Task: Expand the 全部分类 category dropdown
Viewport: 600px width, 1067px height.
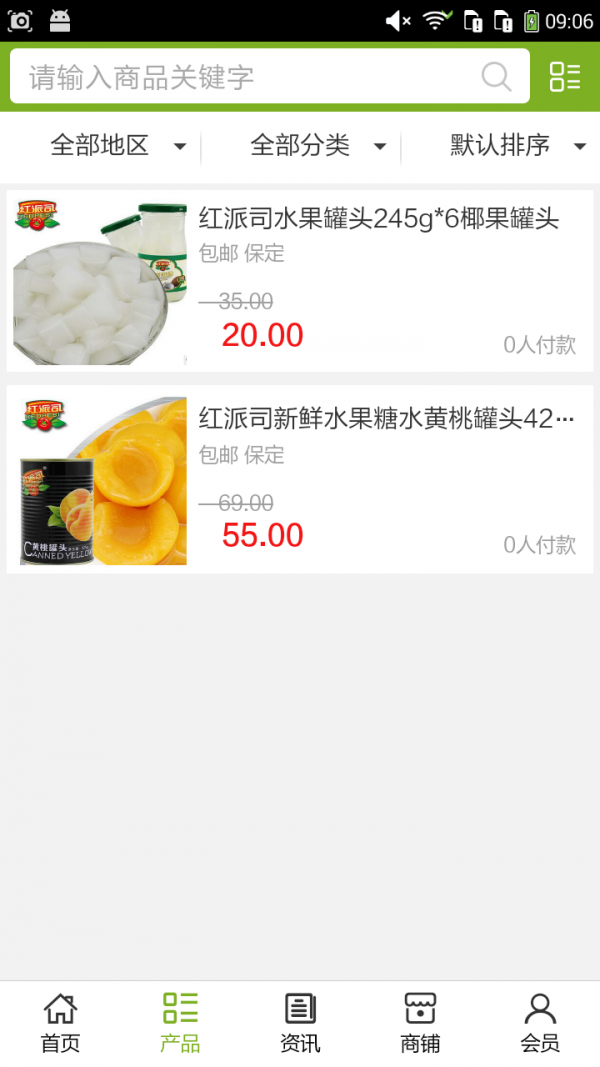Action: pos(318,146)
